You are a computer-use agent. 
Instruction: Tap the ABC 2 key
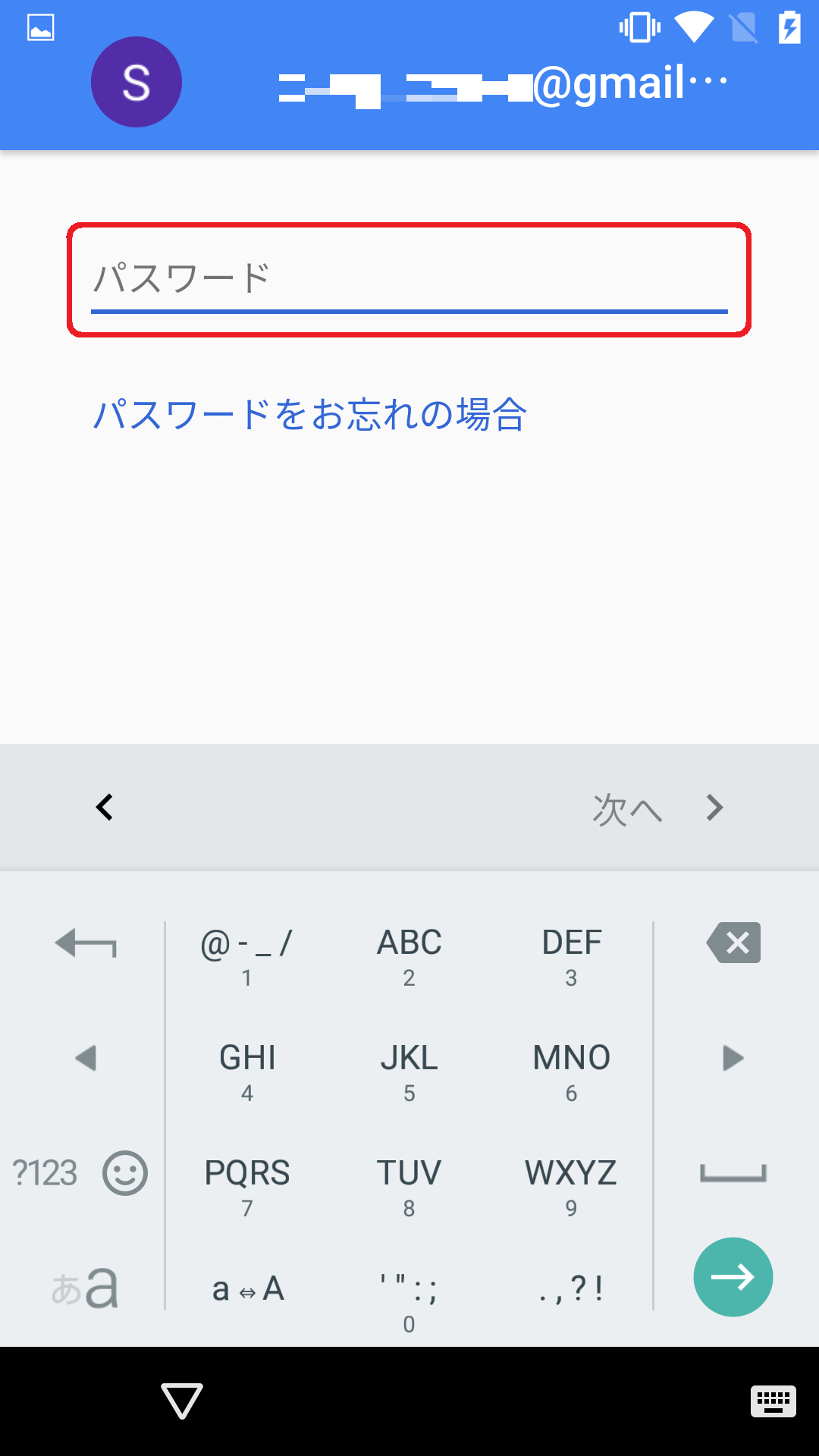click(x=409, y=957)
